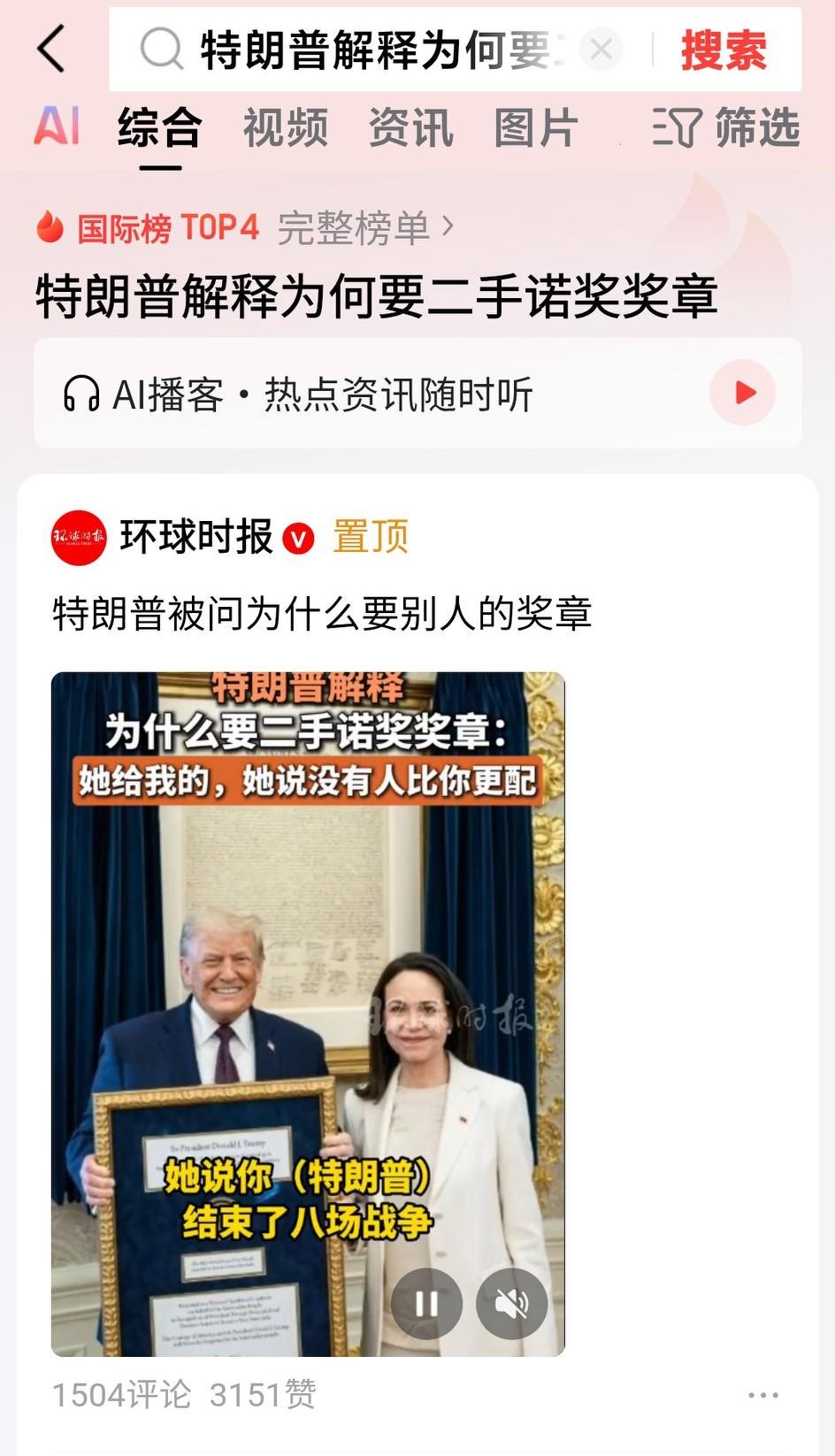This screenshot has width=835, height=1456.
Task: Tap inside the search input field
Action: tap(354, 50)
